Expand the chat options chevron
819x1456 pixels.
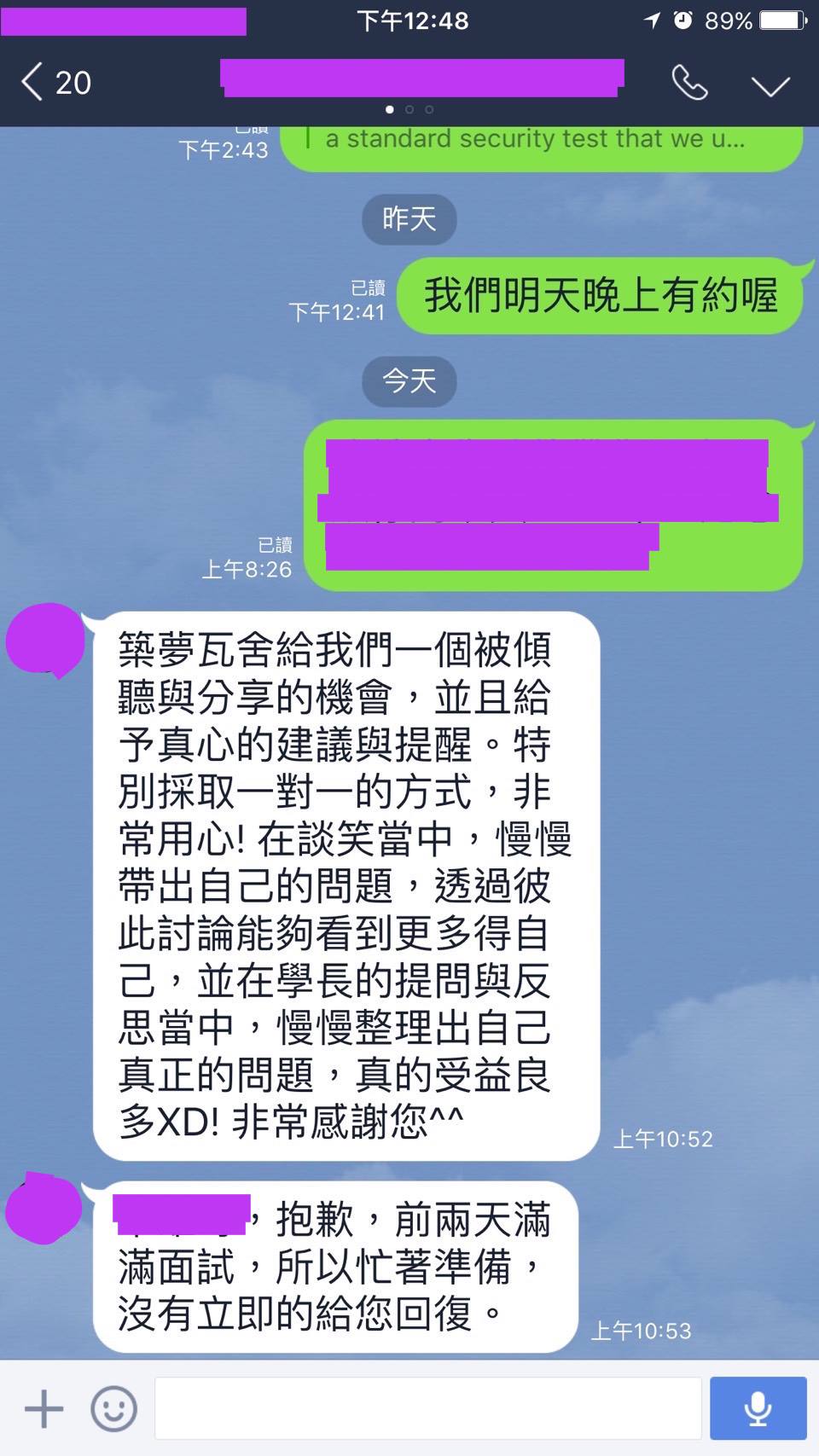click(x=770, y=84)
